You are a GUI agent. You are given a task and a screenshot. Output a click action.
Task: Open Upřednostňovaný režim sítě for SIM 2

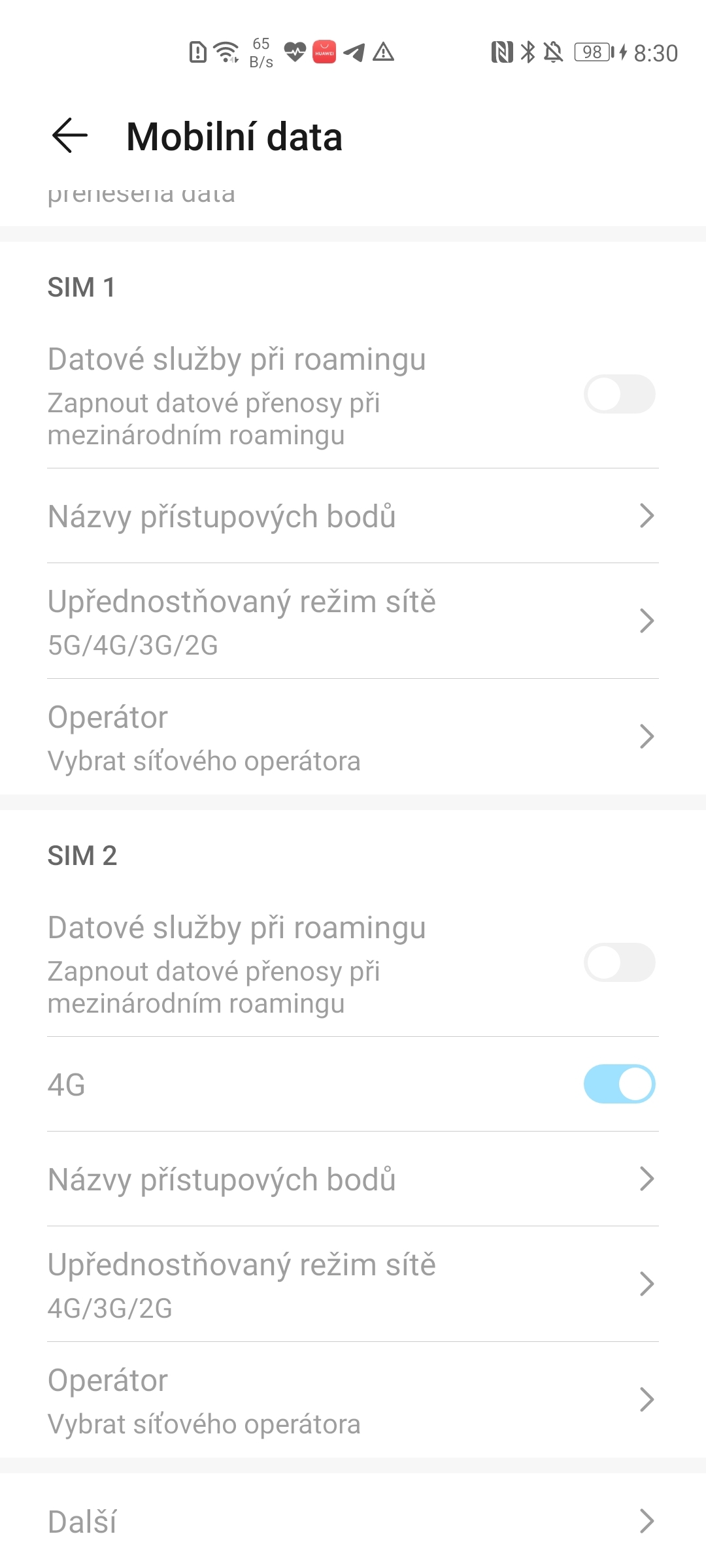click(x=353, y=1282)
